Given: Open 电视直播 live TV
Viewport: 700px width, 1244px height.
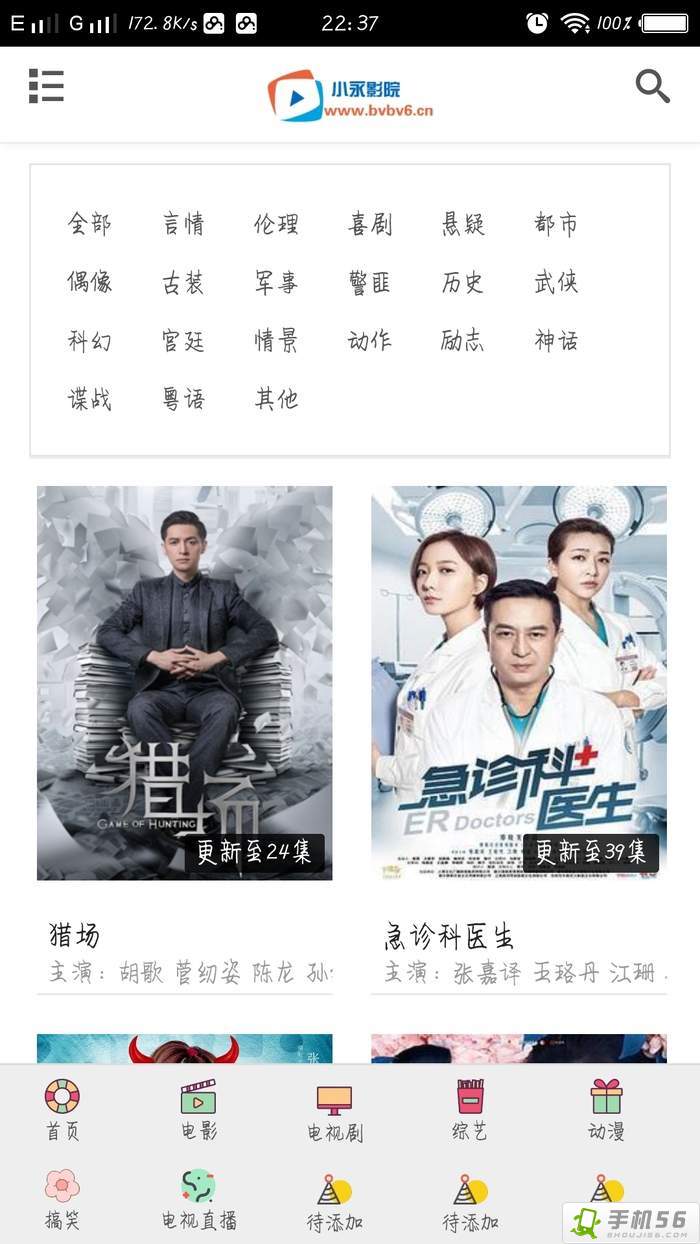Looking at the screenshot, I should [199, 1198].
